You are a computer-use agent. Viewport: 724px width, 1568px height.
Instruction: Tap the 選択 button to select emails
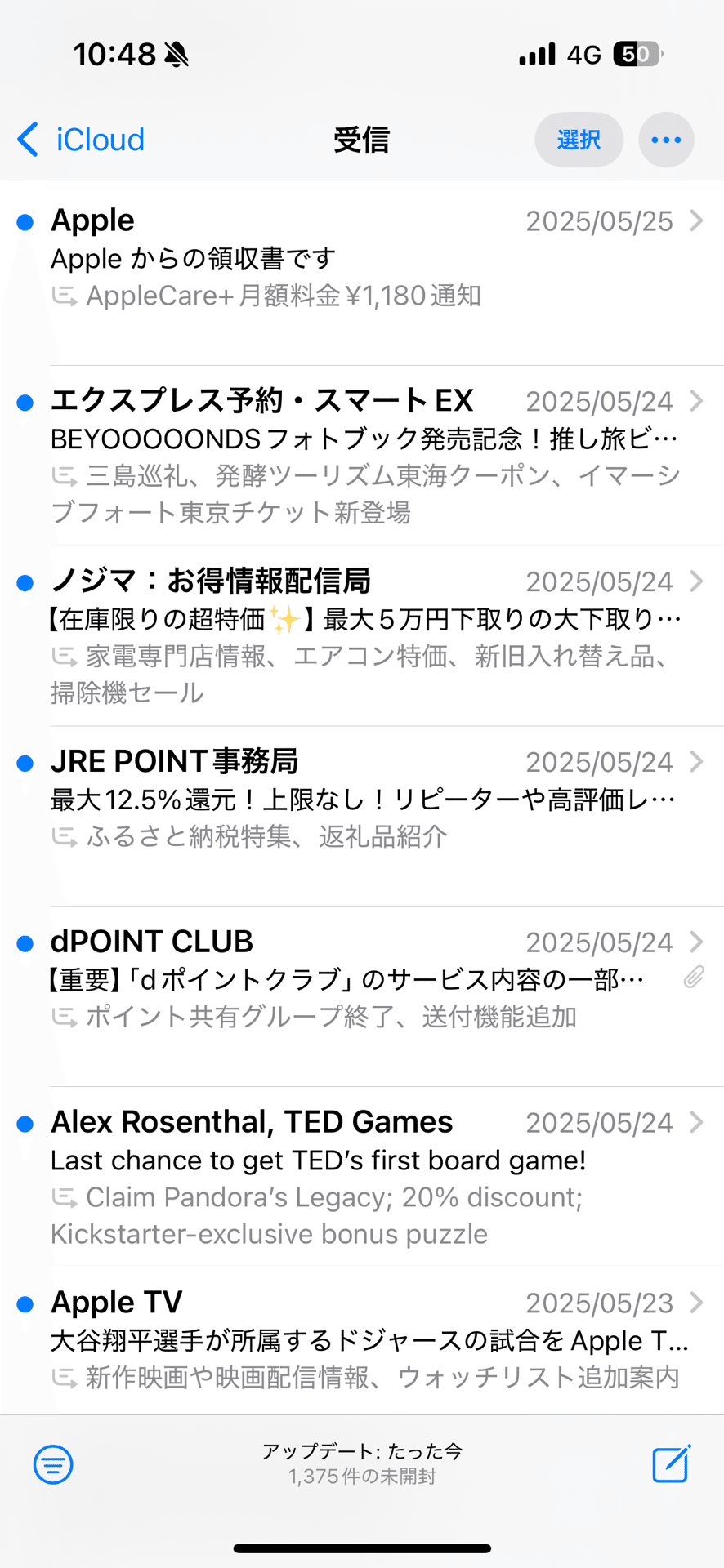tap(579, 140)
